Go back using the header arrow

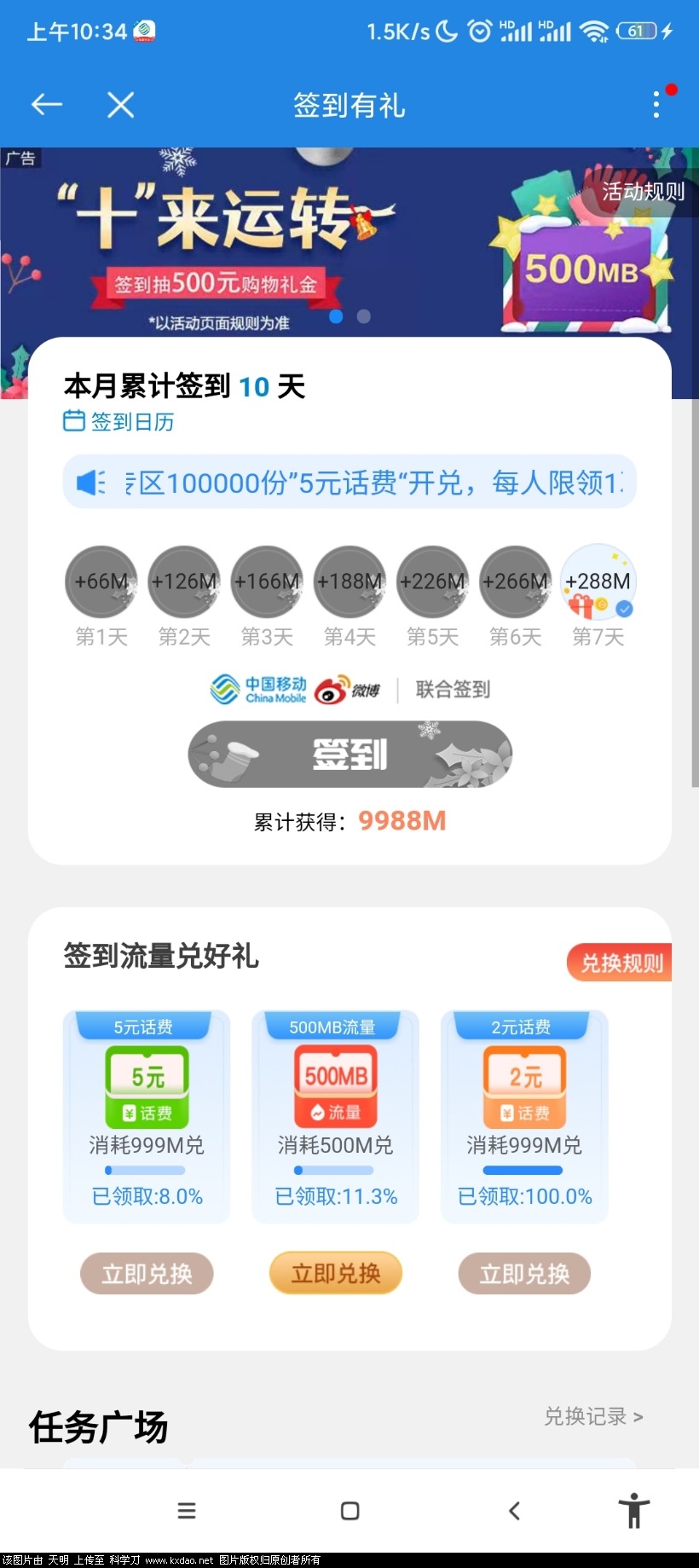click(47, 105)
